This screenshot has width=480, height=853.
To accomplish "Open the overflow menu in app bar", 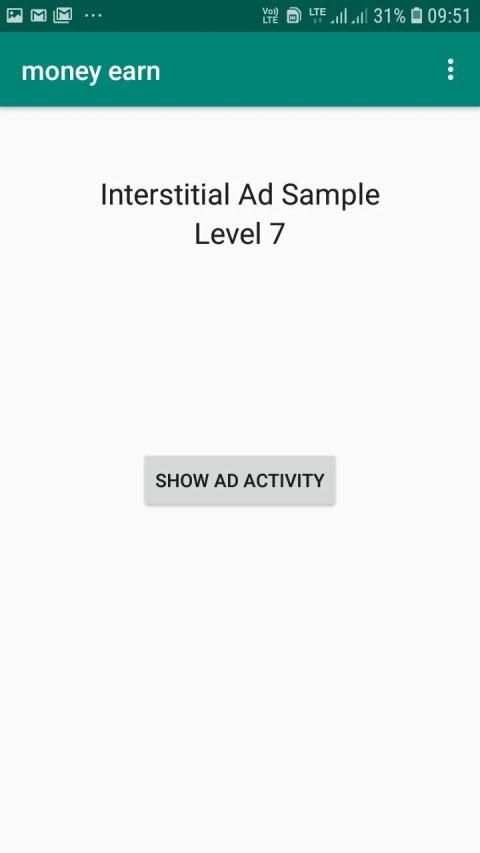I will pyautogui.click(x=450, y=70).
